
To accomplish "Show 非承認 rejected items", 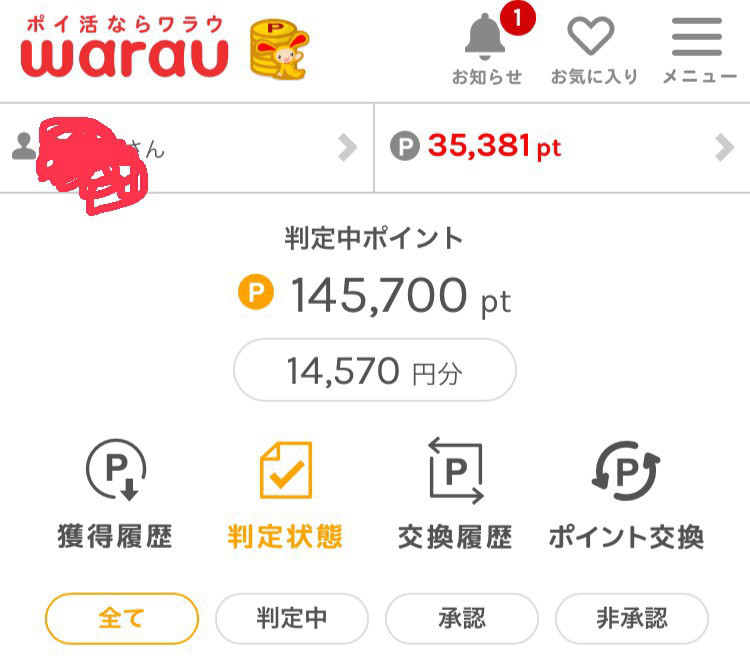I will point(631,618).
